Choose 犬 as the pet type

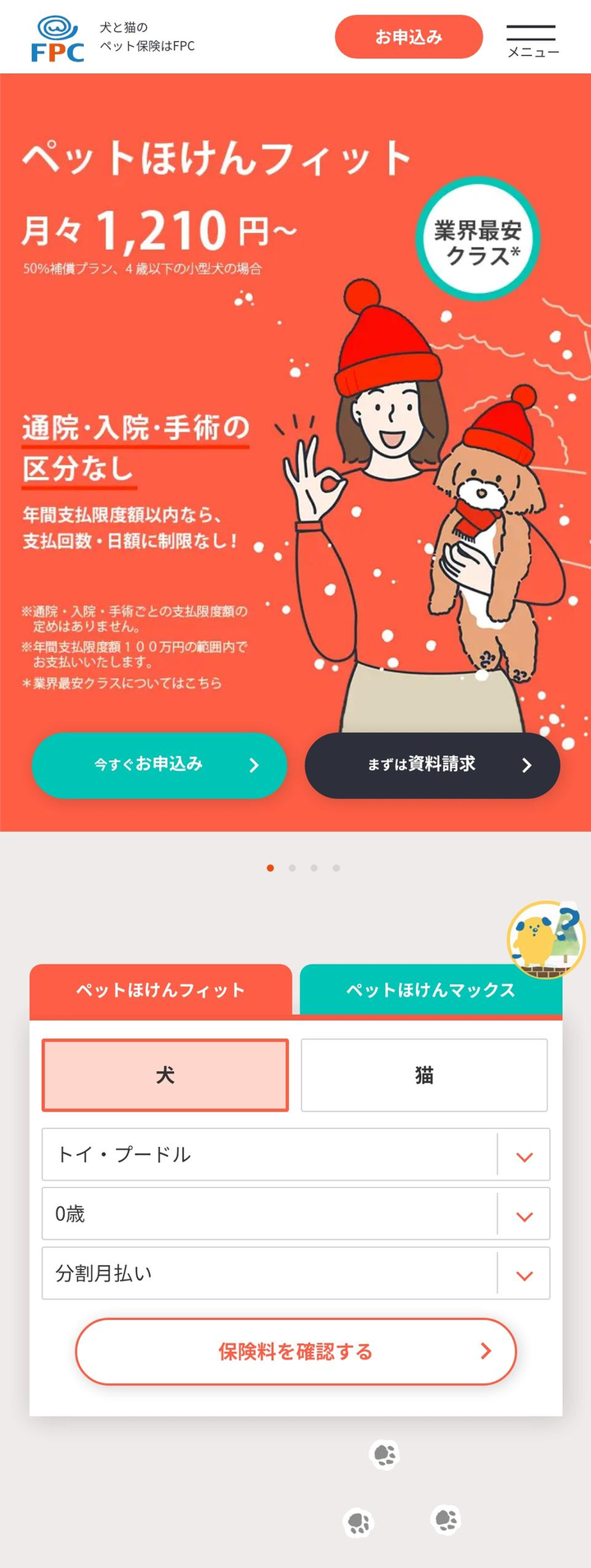165,1075
